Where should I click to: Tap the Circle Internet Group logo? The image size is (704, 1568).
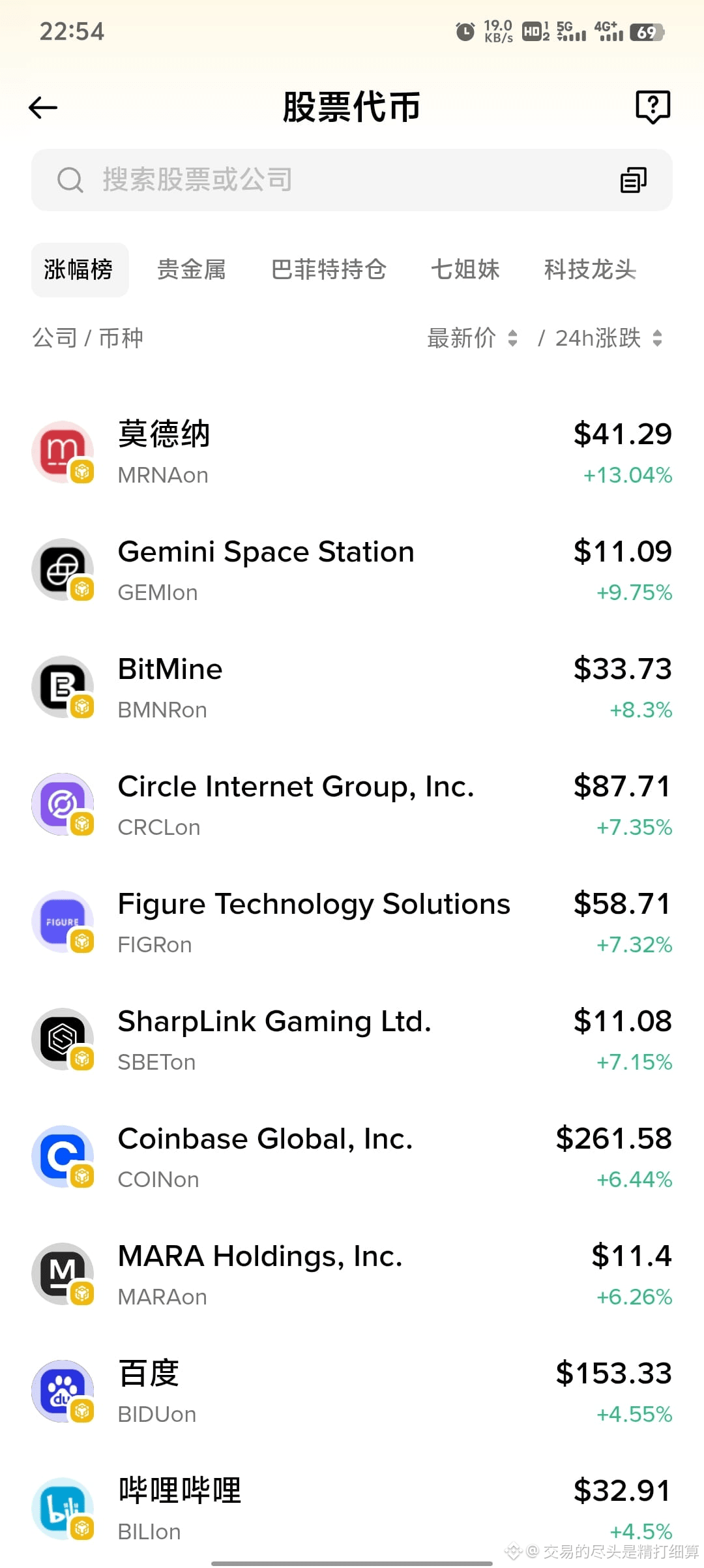click(62, 804)
